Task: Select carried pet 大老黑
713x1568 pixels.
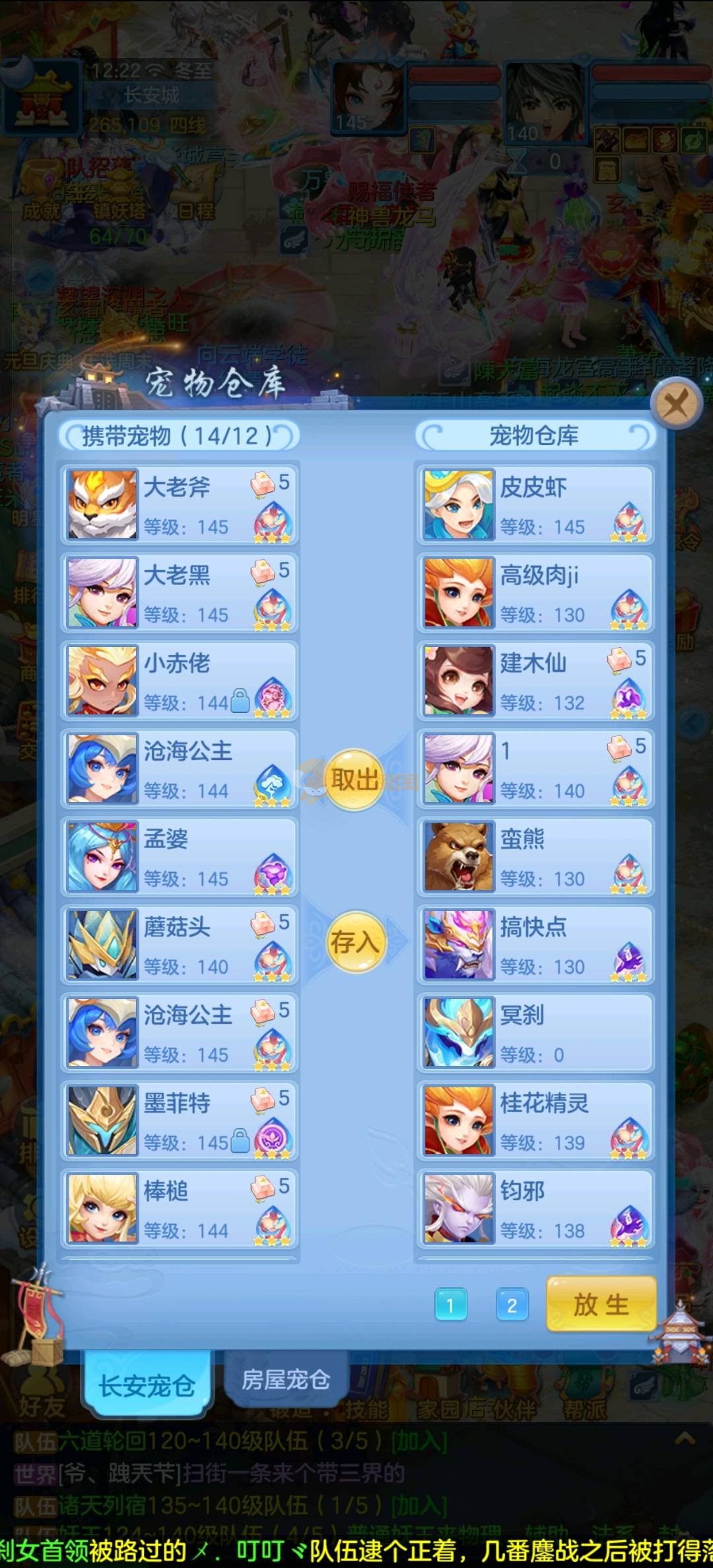Action: 180,592
